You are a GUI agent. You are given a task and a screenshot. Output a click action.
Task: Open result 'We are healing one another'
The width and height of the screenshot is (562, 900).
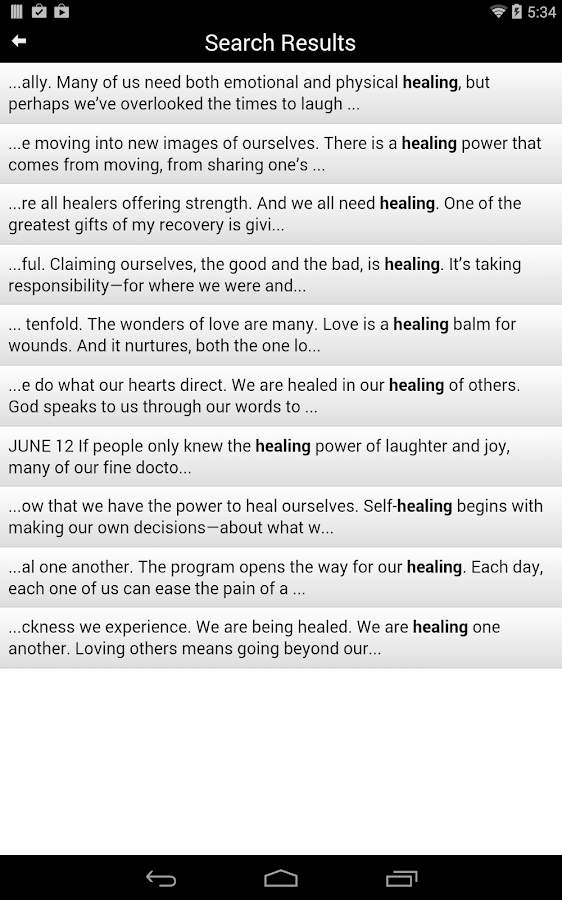pos(281,638)
